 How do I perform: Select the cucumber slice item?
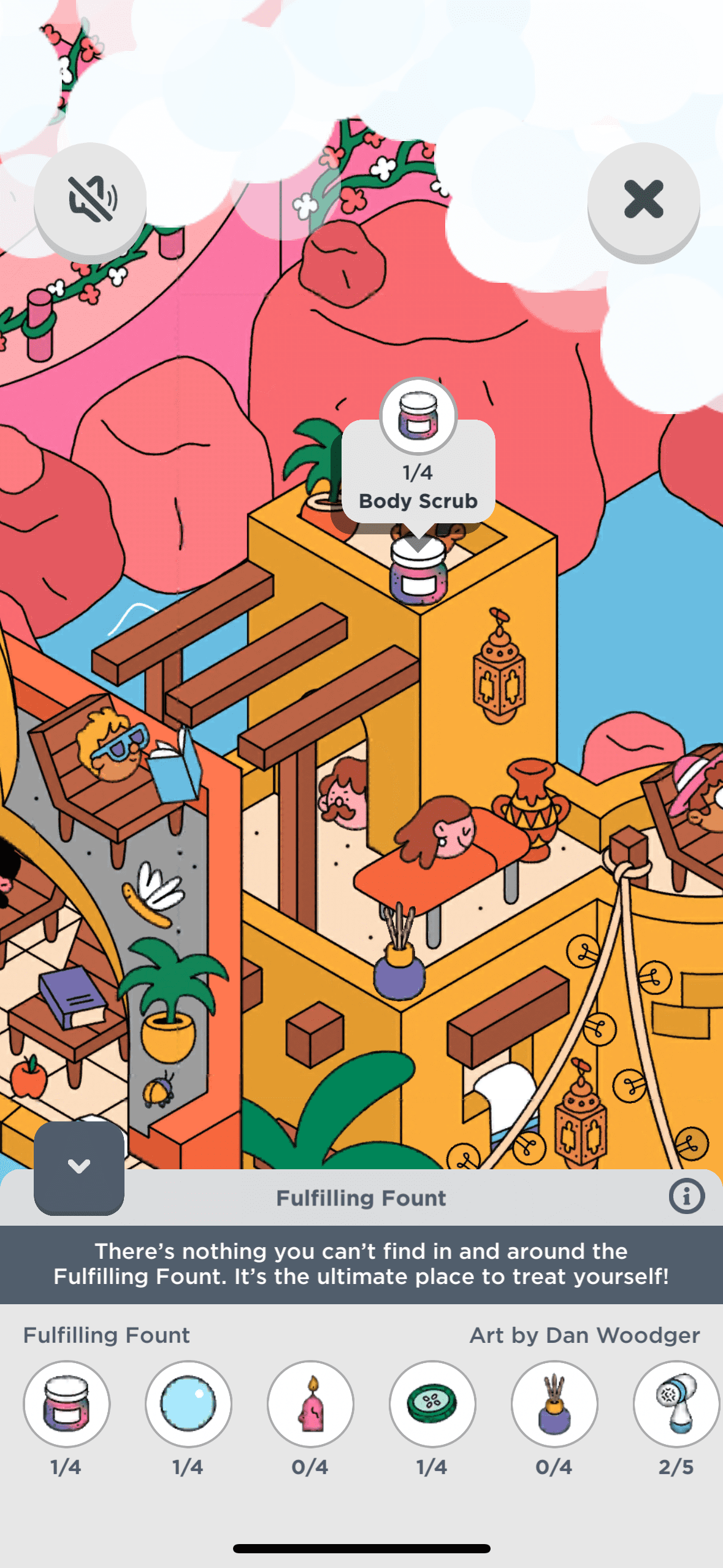(432, 1404)
